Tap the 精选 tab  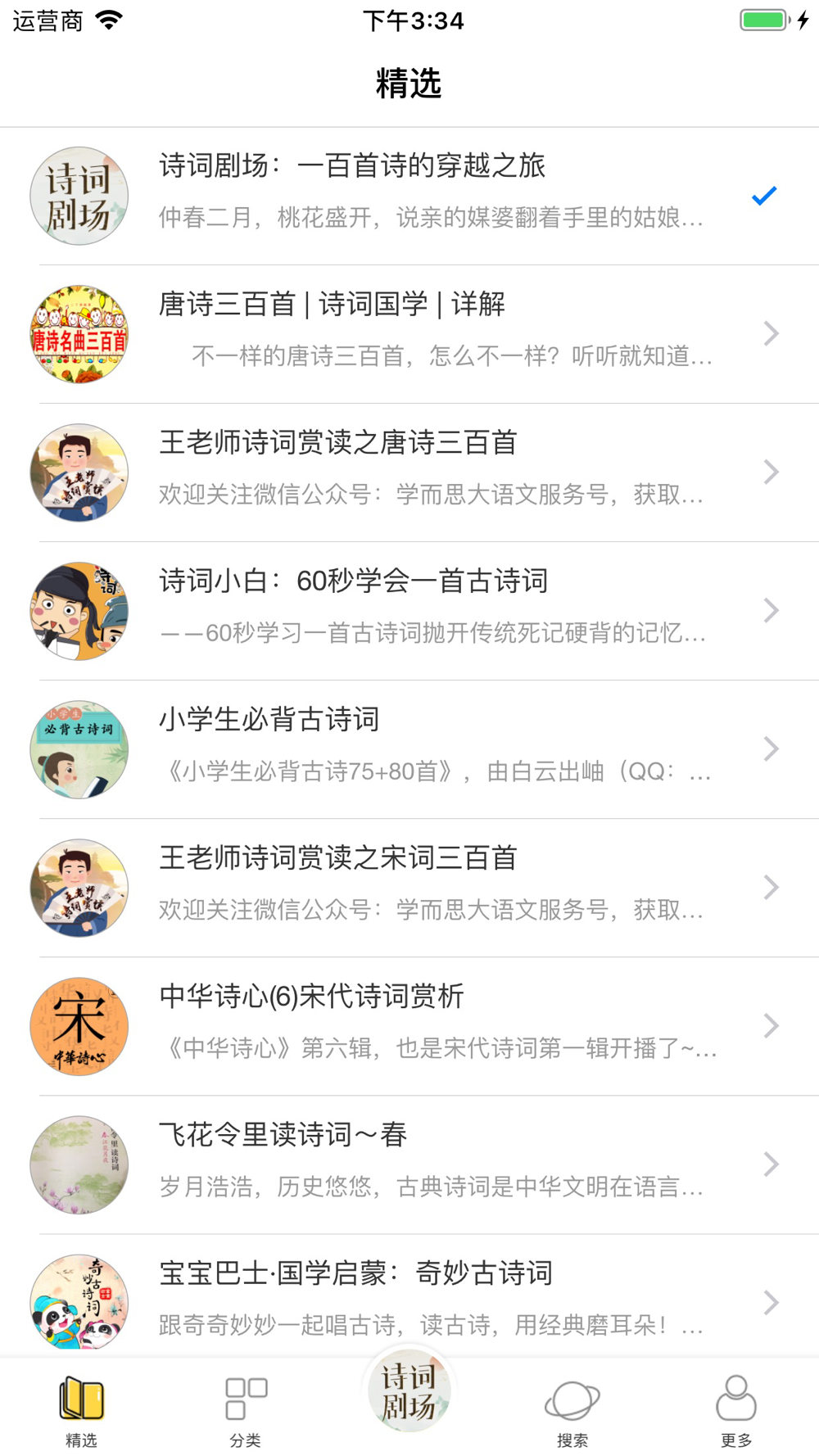pyautogui.click(x=82, y=1410)
